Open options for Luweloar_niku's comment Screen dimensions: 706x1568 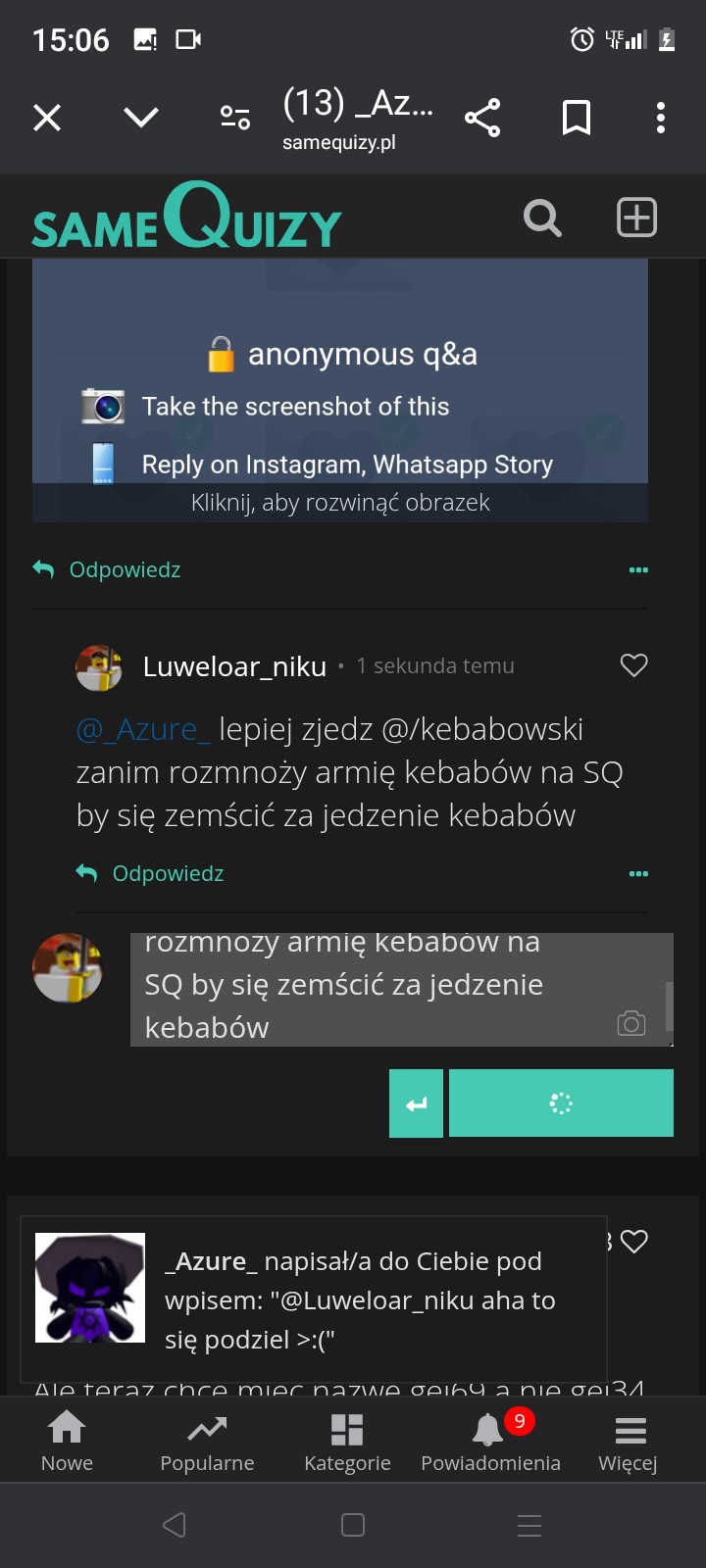pos(638,873)
